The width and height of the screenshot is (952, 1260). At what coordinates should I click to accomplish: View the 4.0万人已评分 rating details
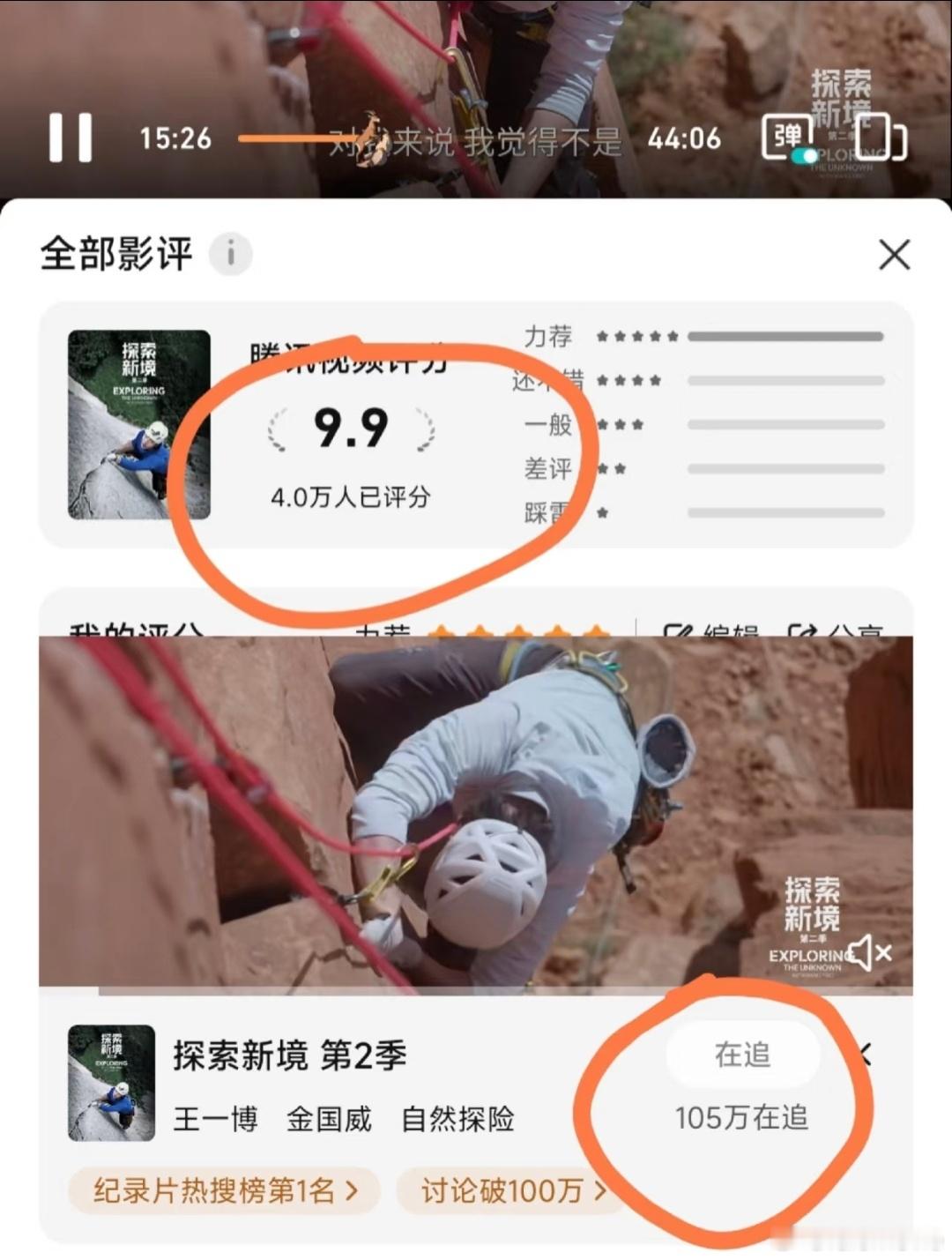coord(353,499)
